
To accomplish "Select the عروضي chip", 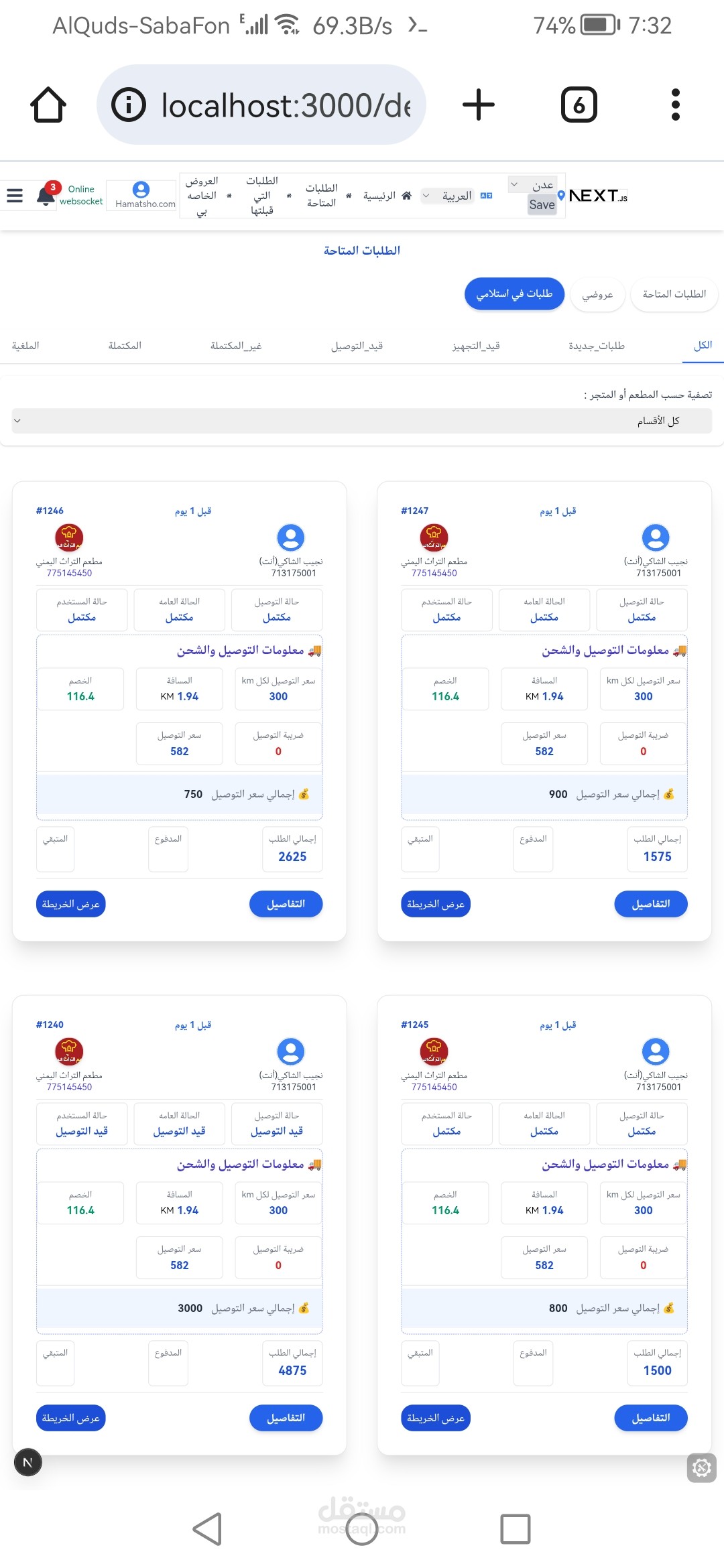I will pyautogui.click(x=597, y=294).
